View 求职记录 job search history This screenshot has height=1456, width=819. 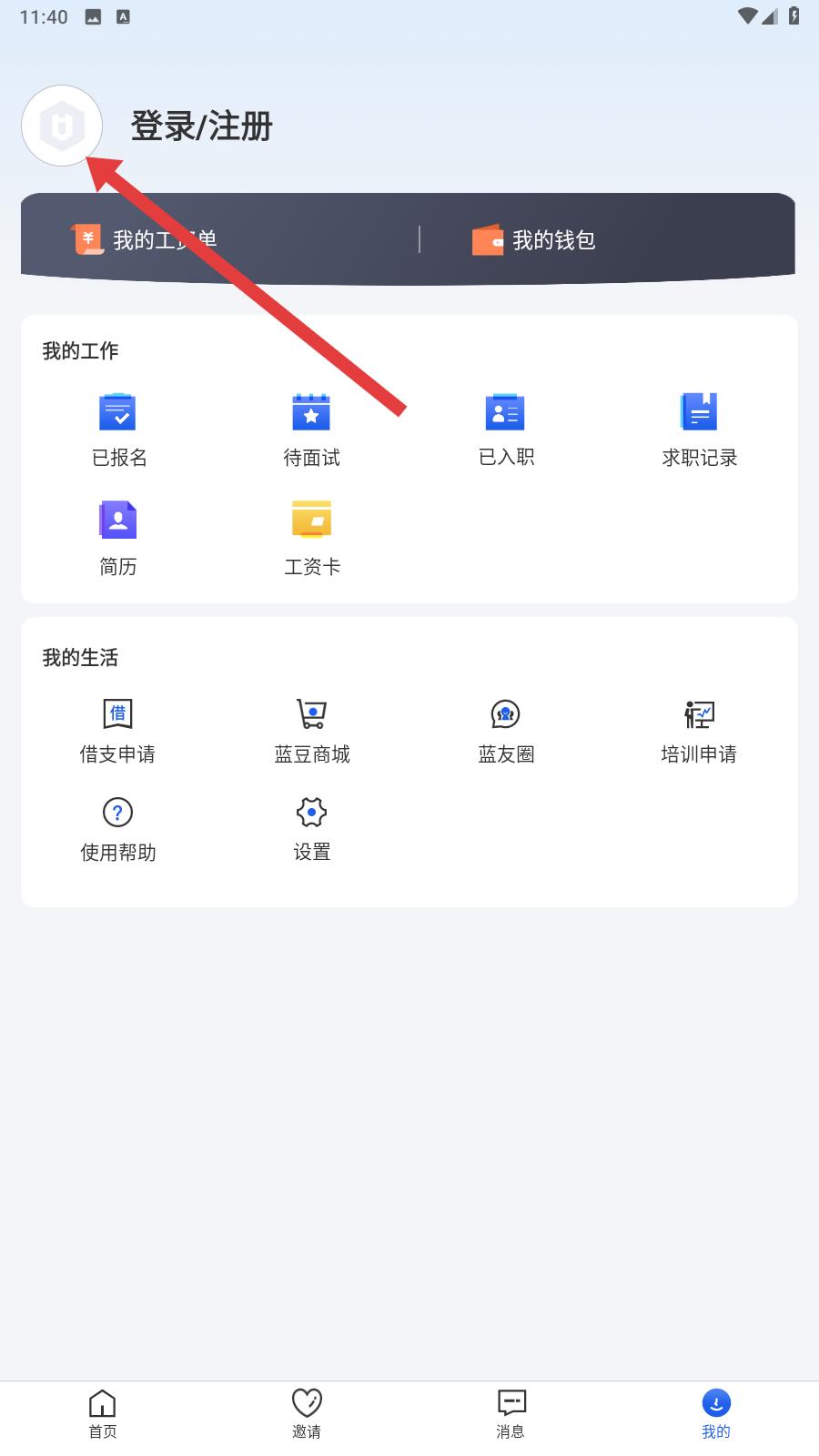[699, 431]
